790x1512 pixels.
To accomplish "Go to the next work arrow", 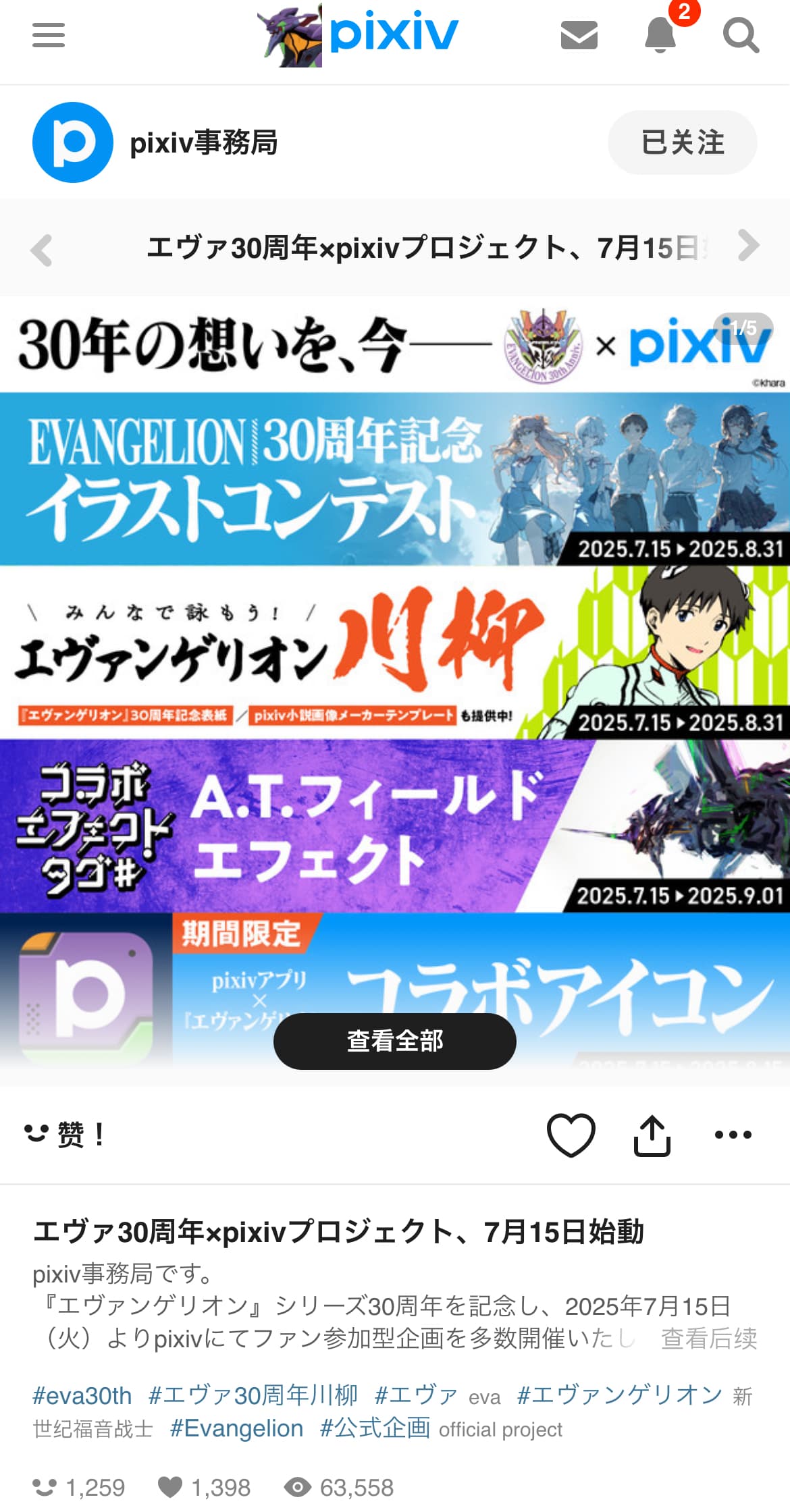I will point(748,246).
